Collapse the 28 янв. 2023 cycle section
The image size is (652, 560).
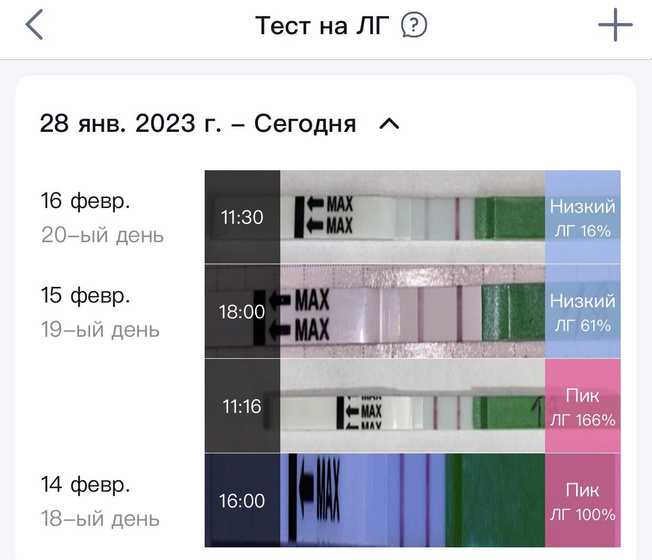tap(389, 124)
